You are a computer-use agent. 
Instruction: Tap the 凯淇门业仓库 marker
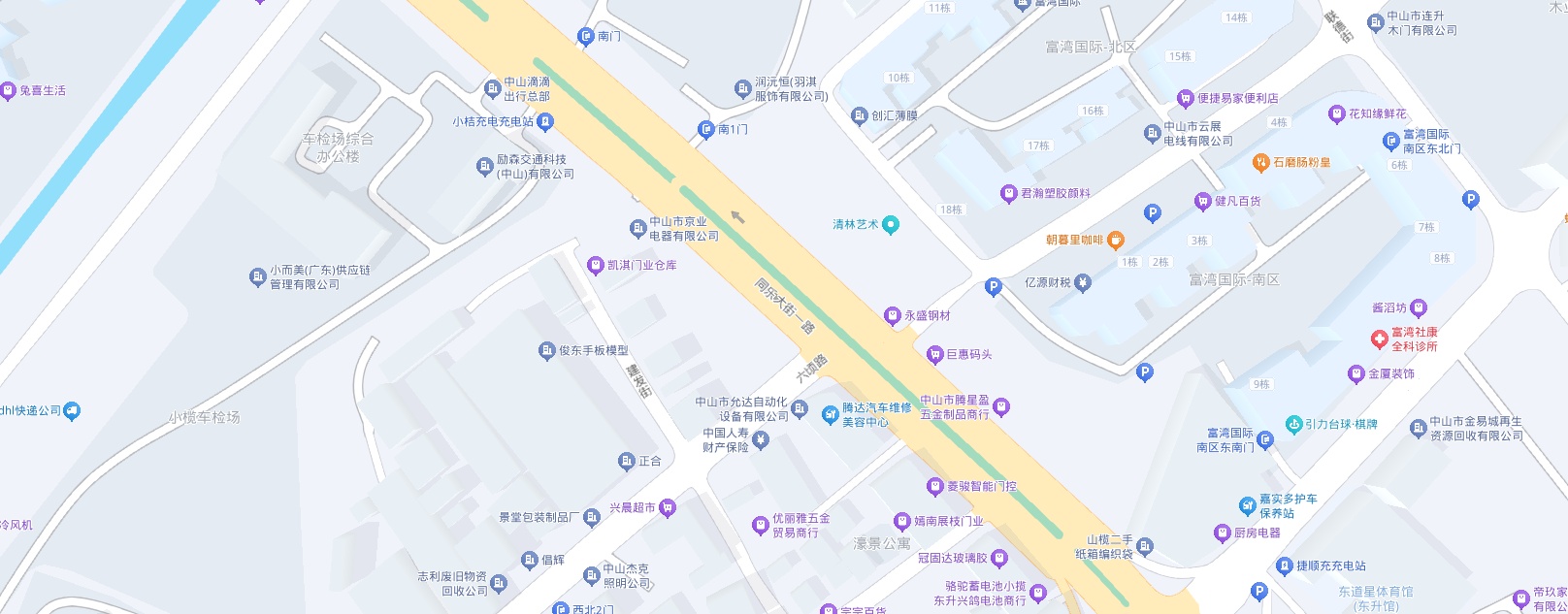[596, 265]
